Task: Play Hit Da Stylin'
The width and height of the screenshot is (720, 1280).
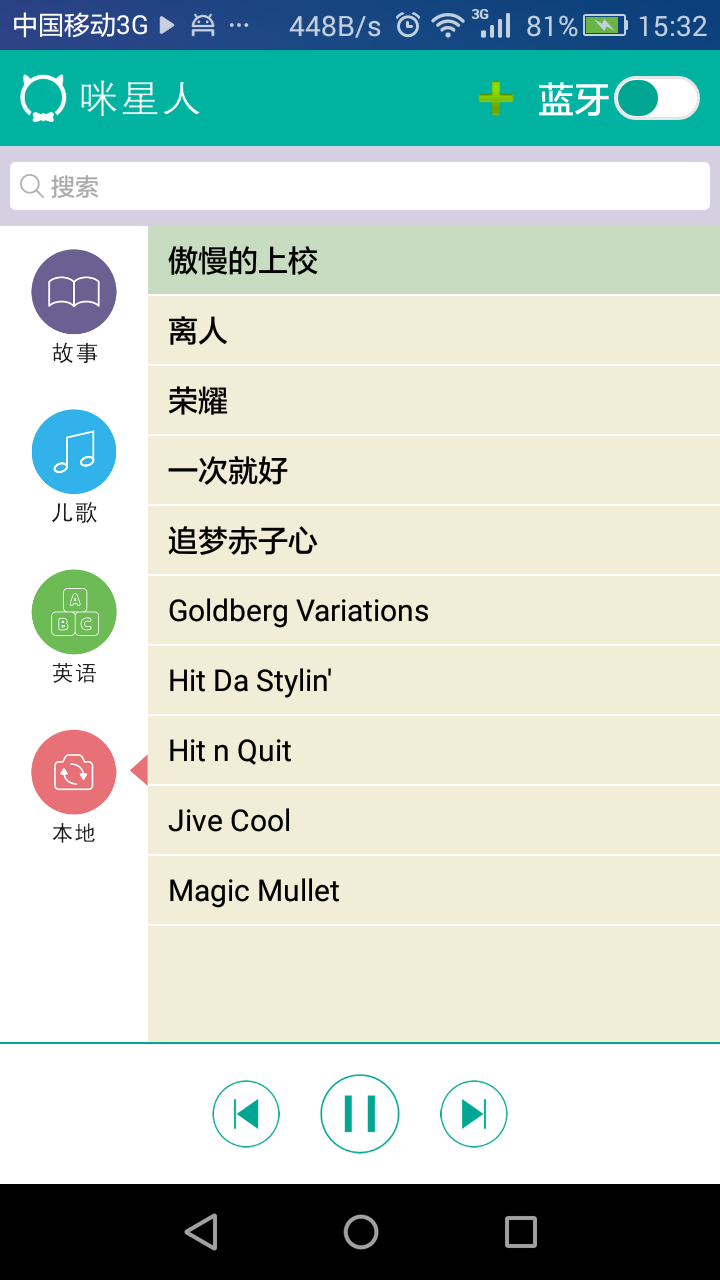Action: pos(434,681)
